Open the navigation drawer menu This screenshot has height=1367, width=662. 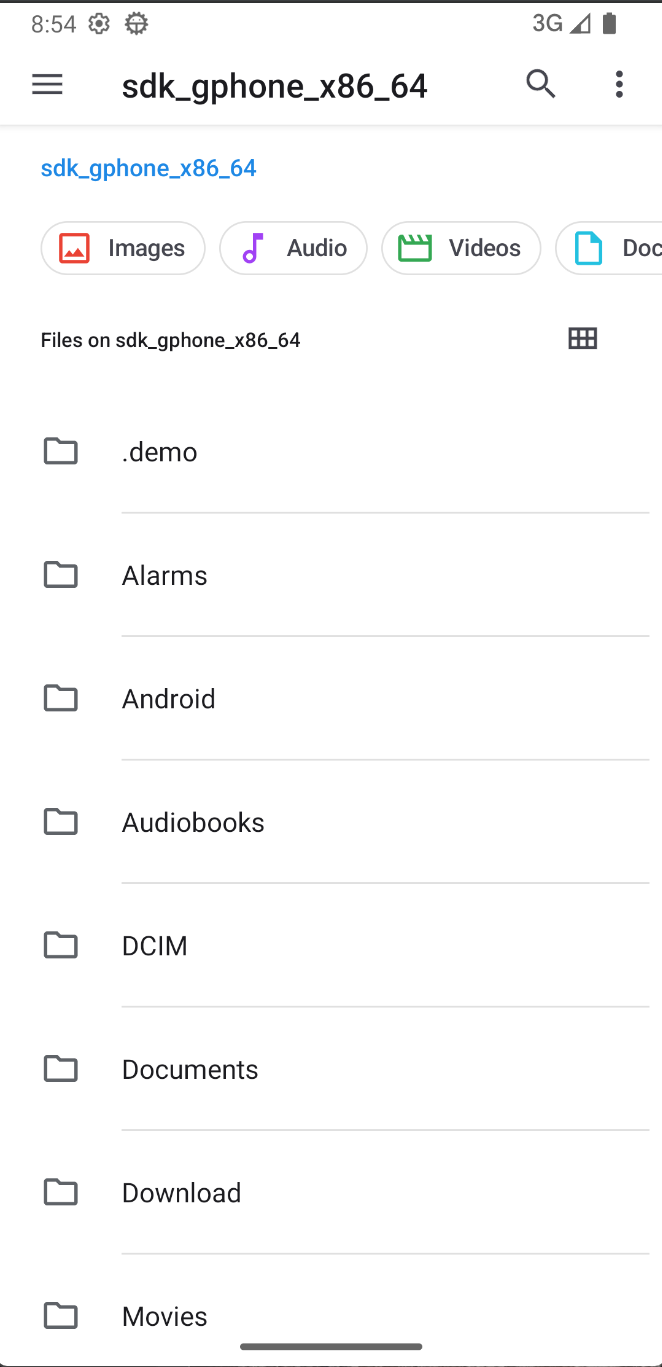click(x=47, y=85)
